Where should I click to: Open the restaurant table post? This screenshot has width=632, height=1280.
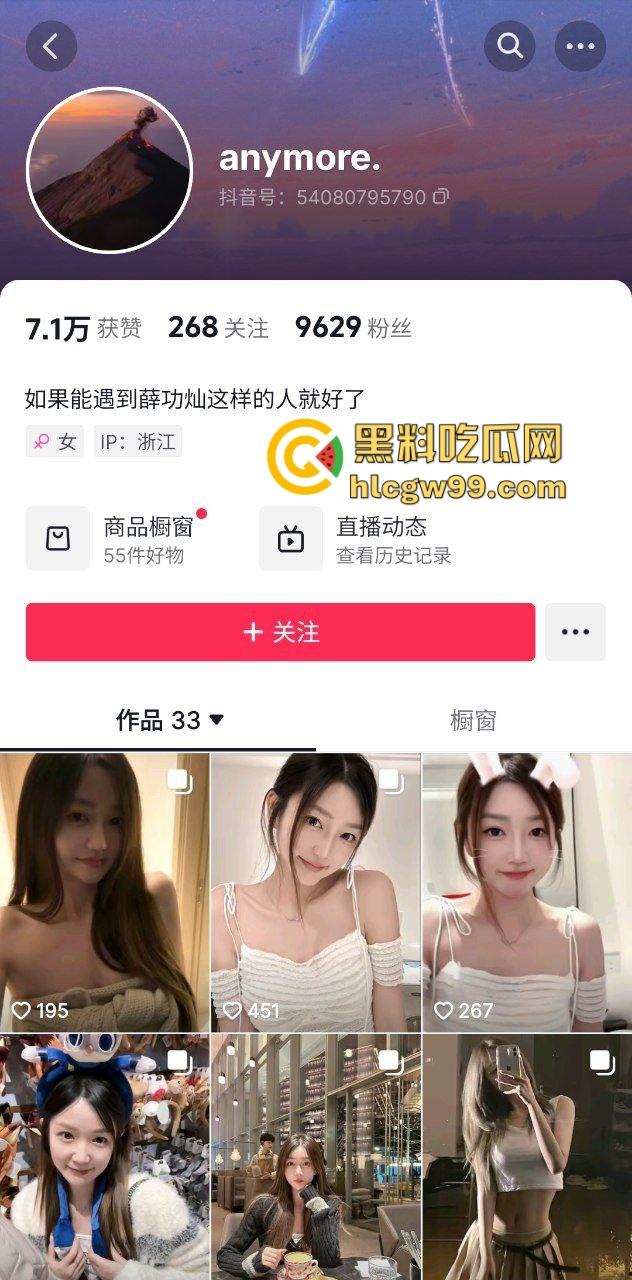316,1157
